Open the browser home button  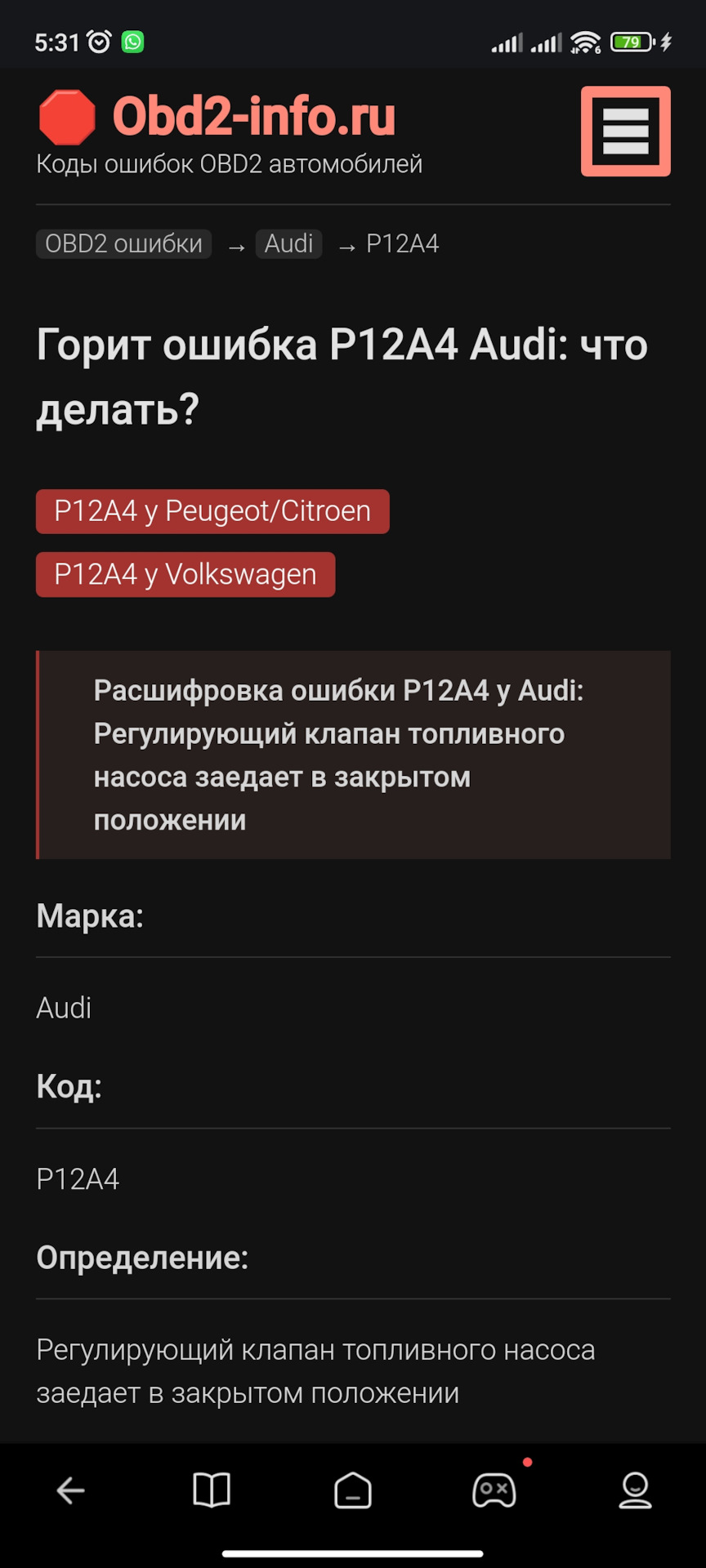353,1490
